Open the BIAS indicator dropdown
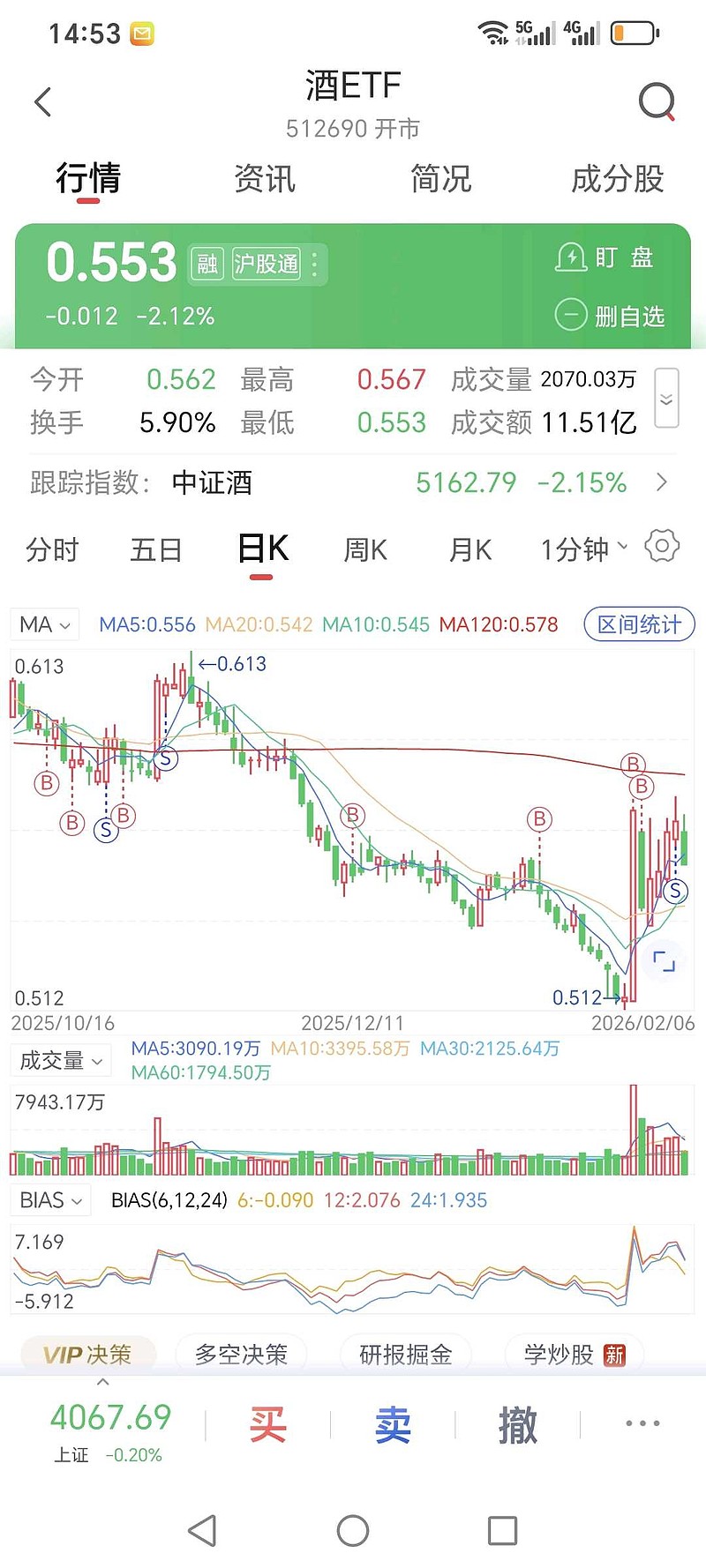The height and width of the screenshot is (1568, 706). pyautogui.click(x=49, y=1199)
